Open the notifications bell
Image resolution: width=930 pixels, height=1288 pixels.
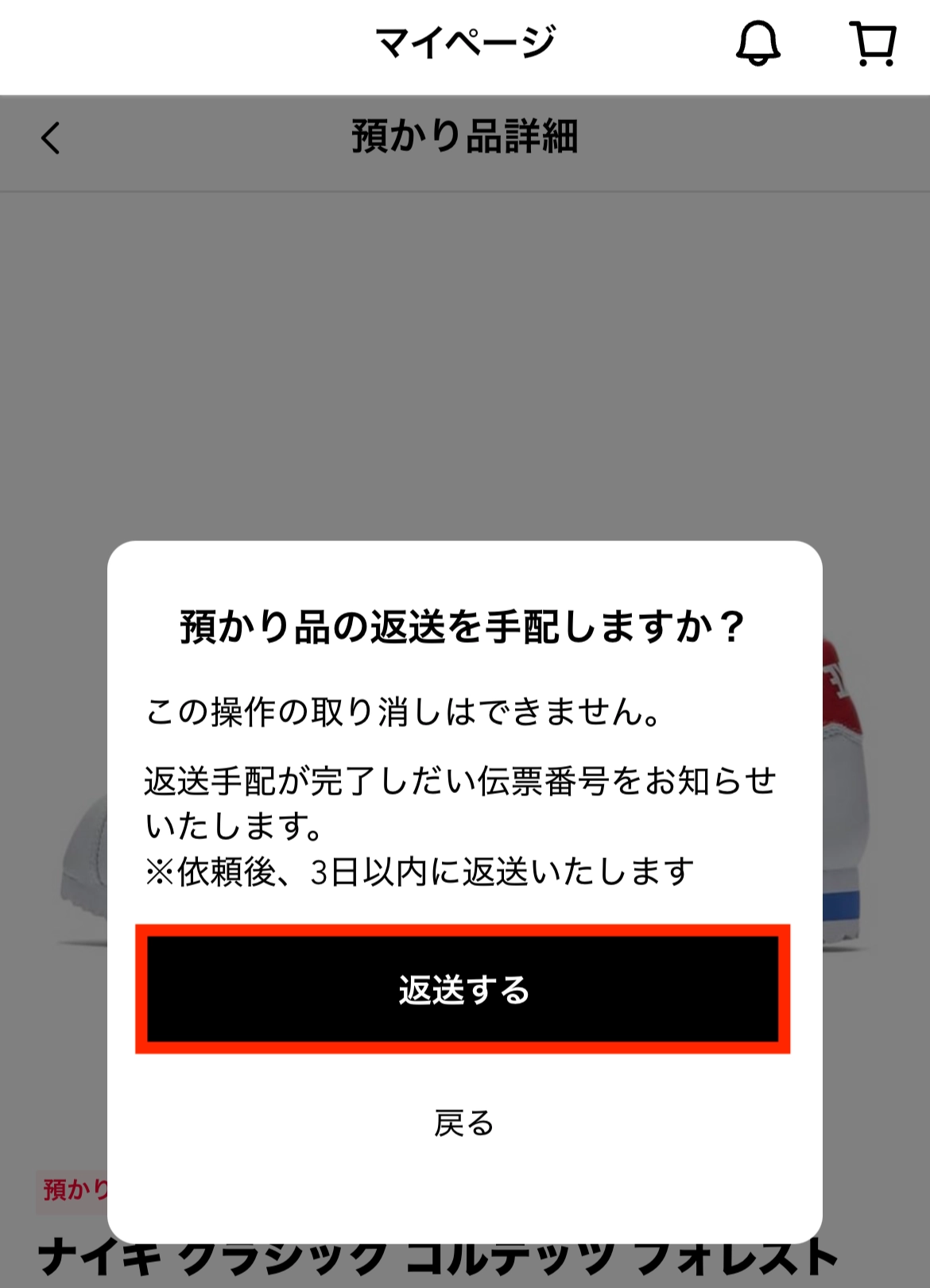(x=758, y=44)
